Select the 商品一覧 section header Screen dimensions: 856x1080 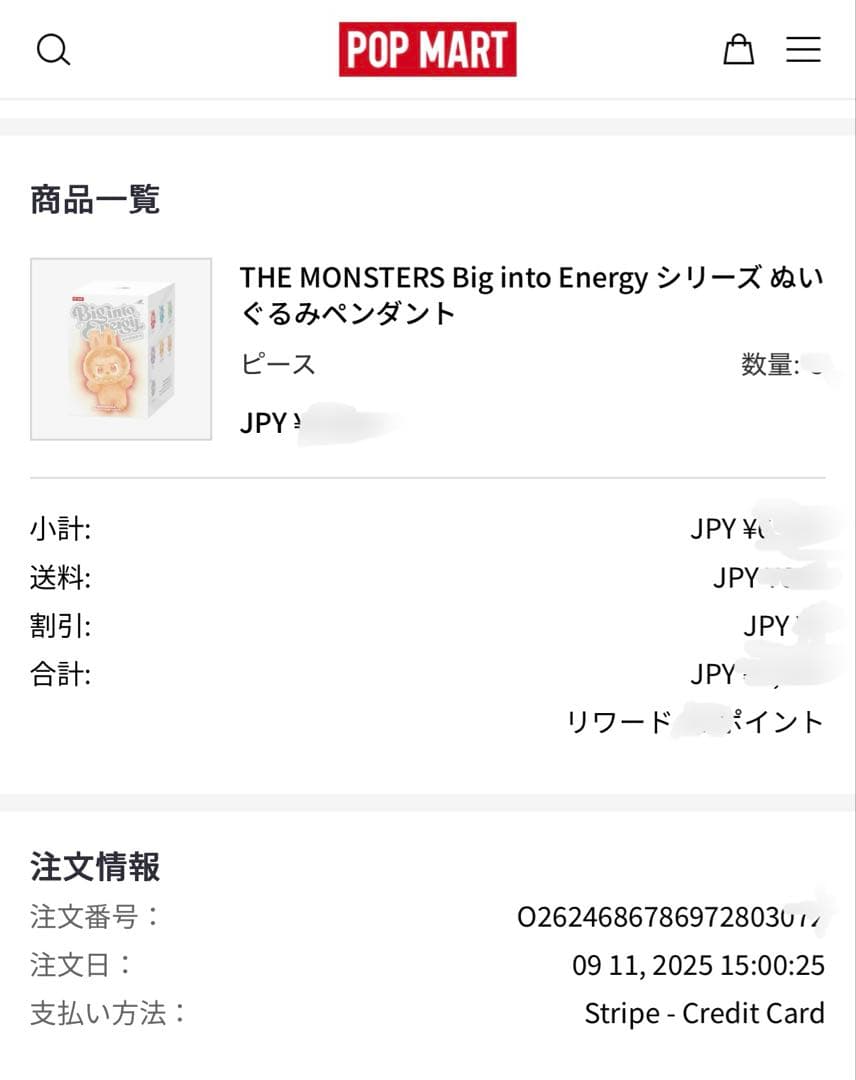pos(94,200)
